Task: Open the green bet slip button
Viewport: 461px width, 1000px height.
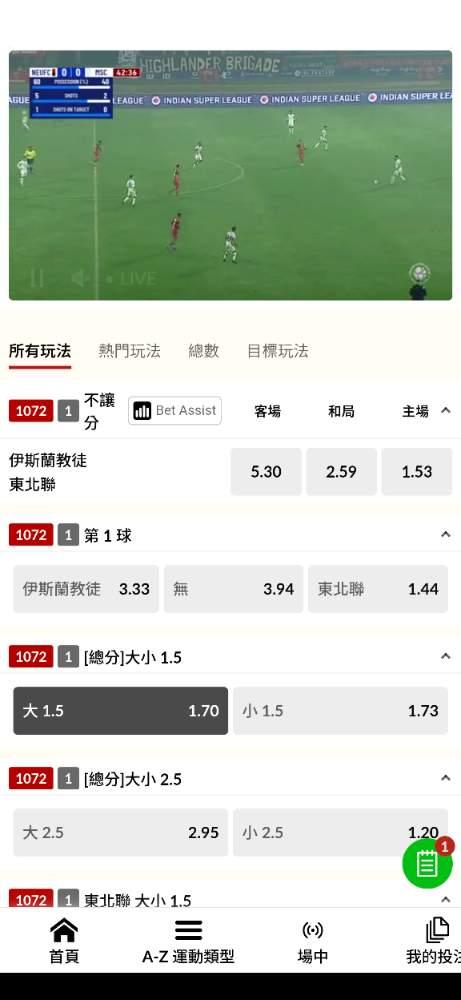Action: tap(427, 864)
